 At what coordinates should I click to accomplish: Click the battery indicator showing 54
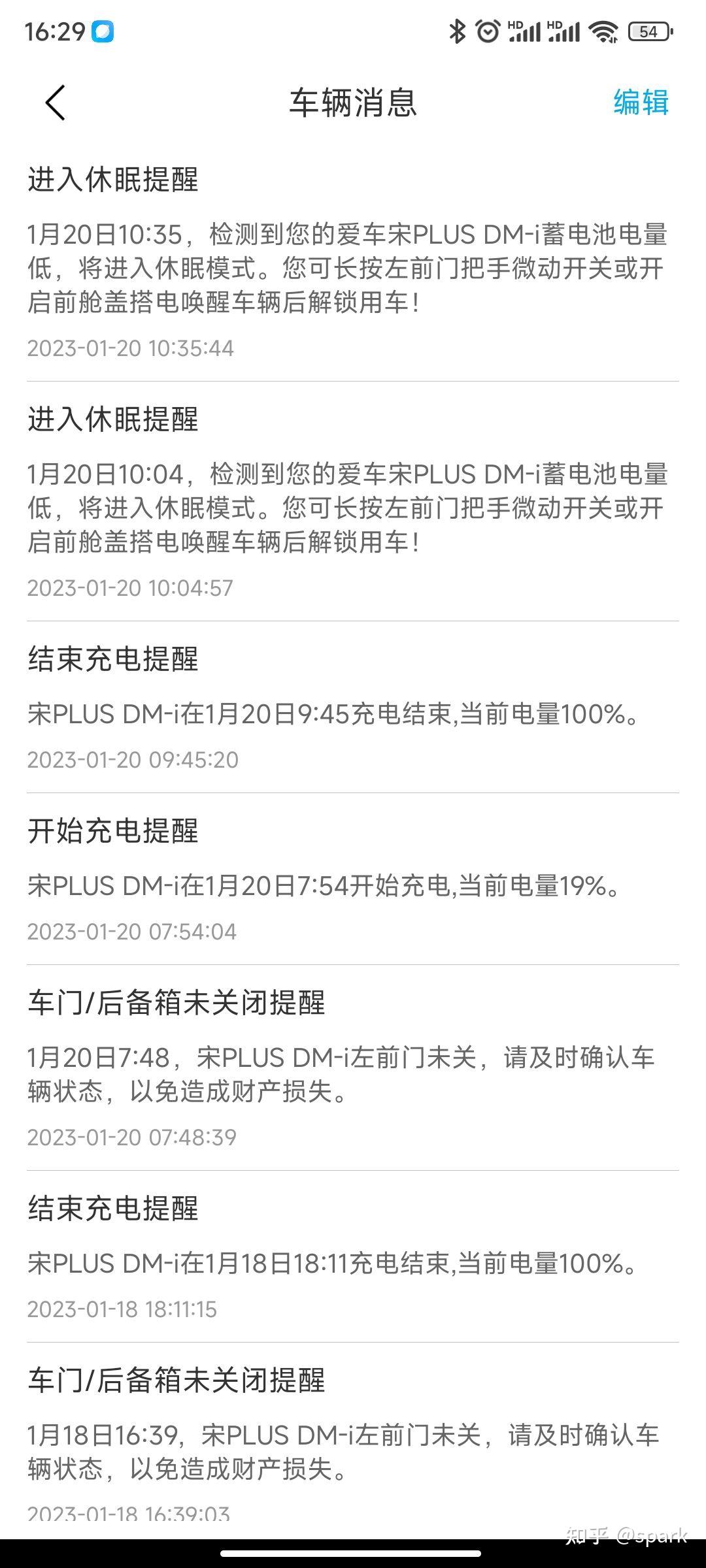tap(648, 31)
